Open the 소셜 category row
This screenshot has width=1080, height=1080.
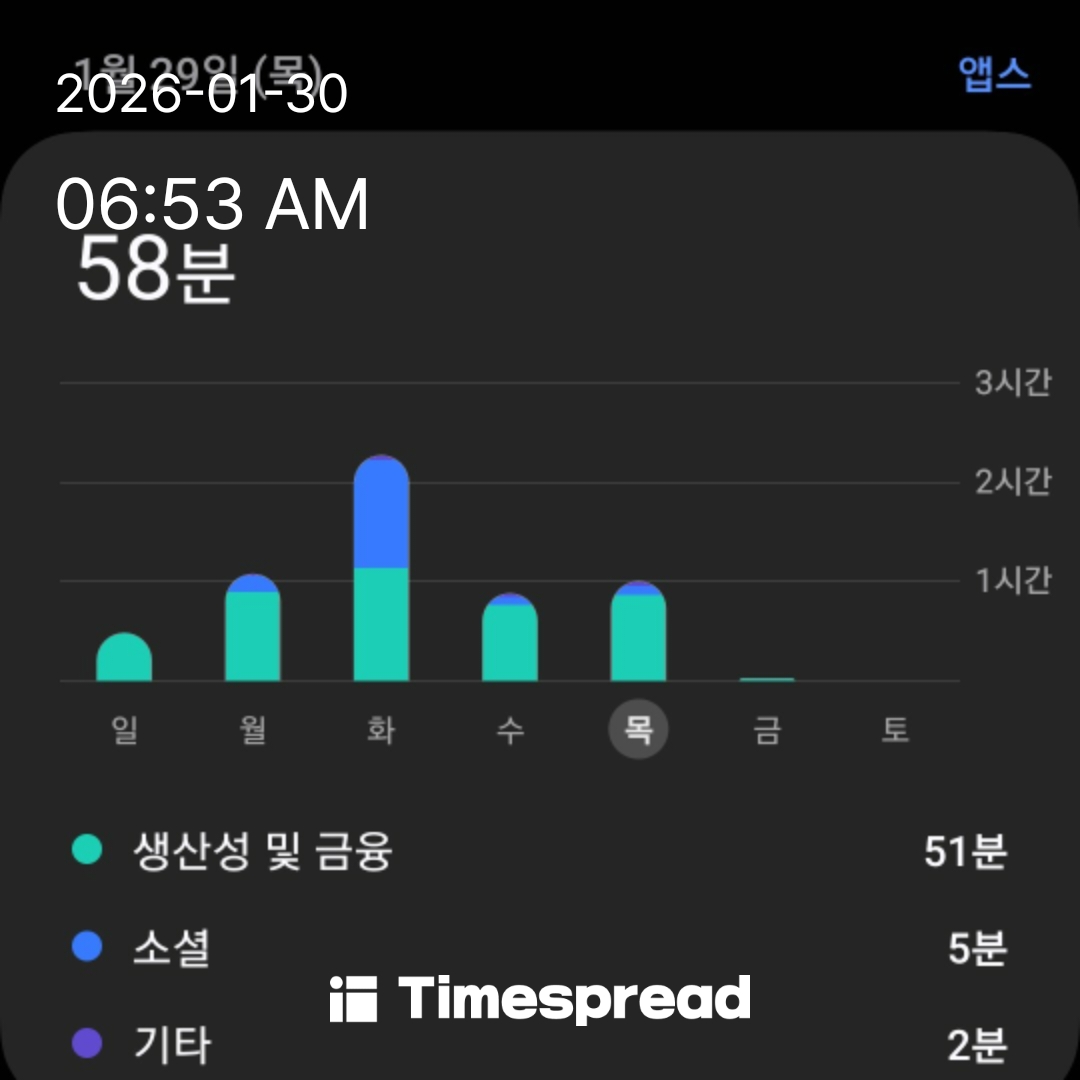[540, 948]
